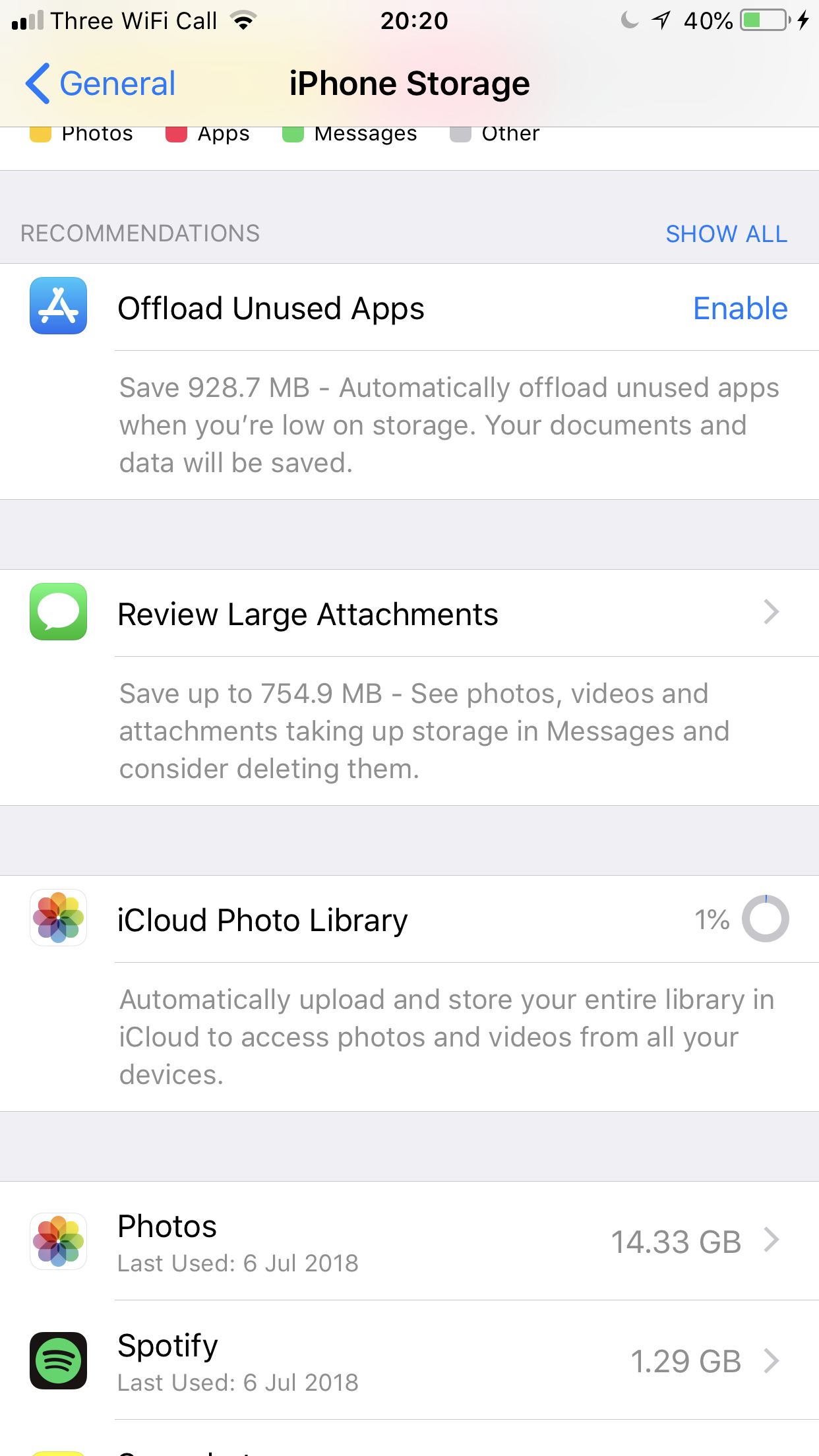
Task: Enable Offload Unused Apps
Action: point(740,308)
